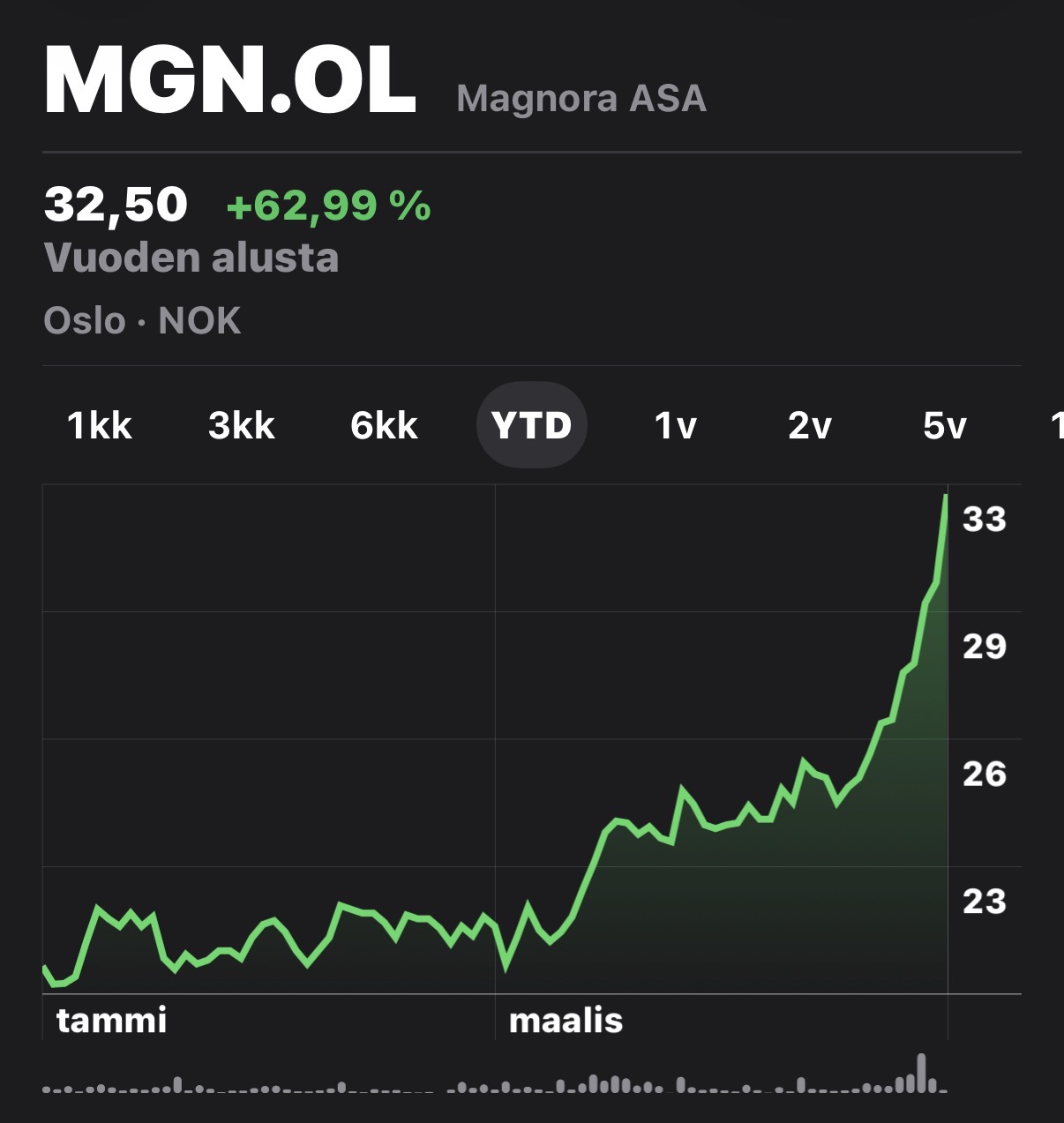
Task: Select the 3kk time range
Action: [242, 426]
